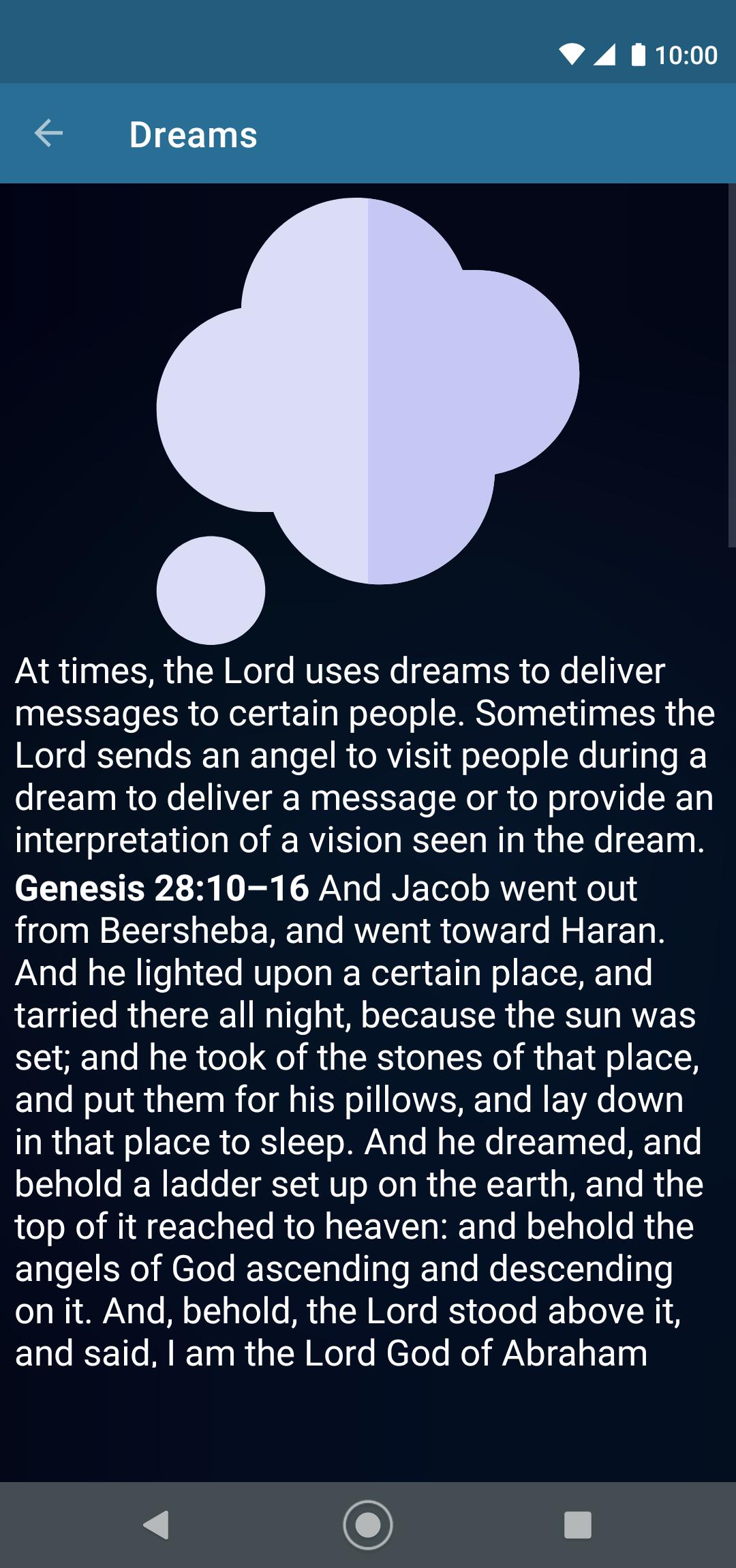Go back from the Dreams page
The image size is (736, 1568).
(48, 134)
